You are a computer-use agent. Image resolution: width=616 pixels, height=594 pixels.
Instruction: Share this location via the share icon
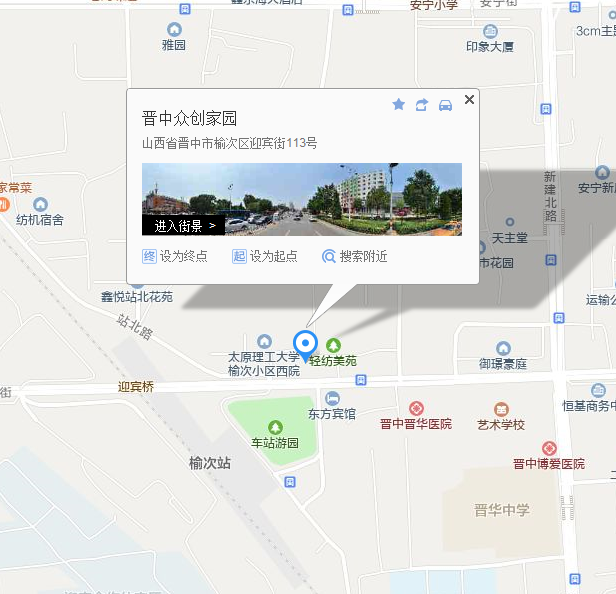422,104
